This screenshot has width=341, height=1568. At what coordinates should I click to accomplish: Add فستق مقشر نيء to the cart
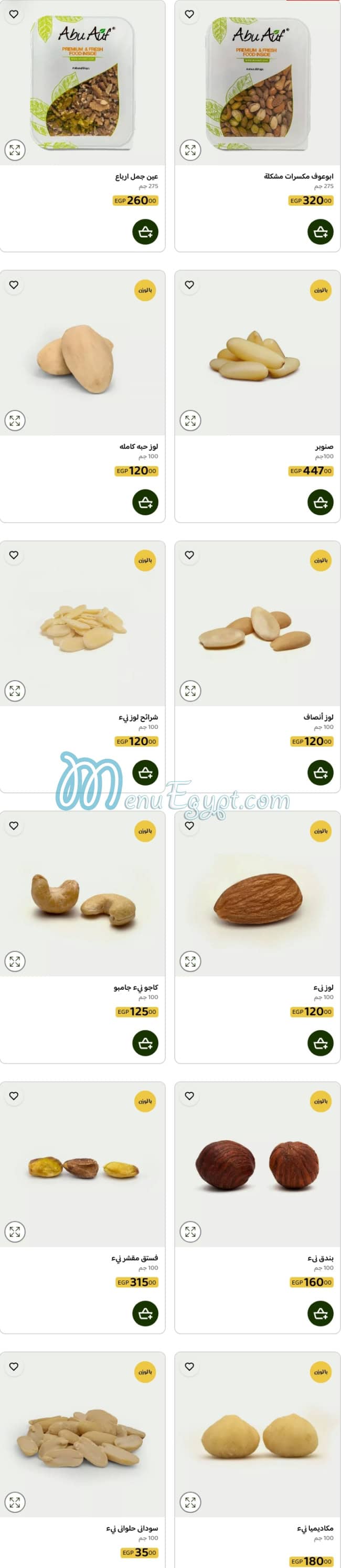click(x=145, y=1313)
